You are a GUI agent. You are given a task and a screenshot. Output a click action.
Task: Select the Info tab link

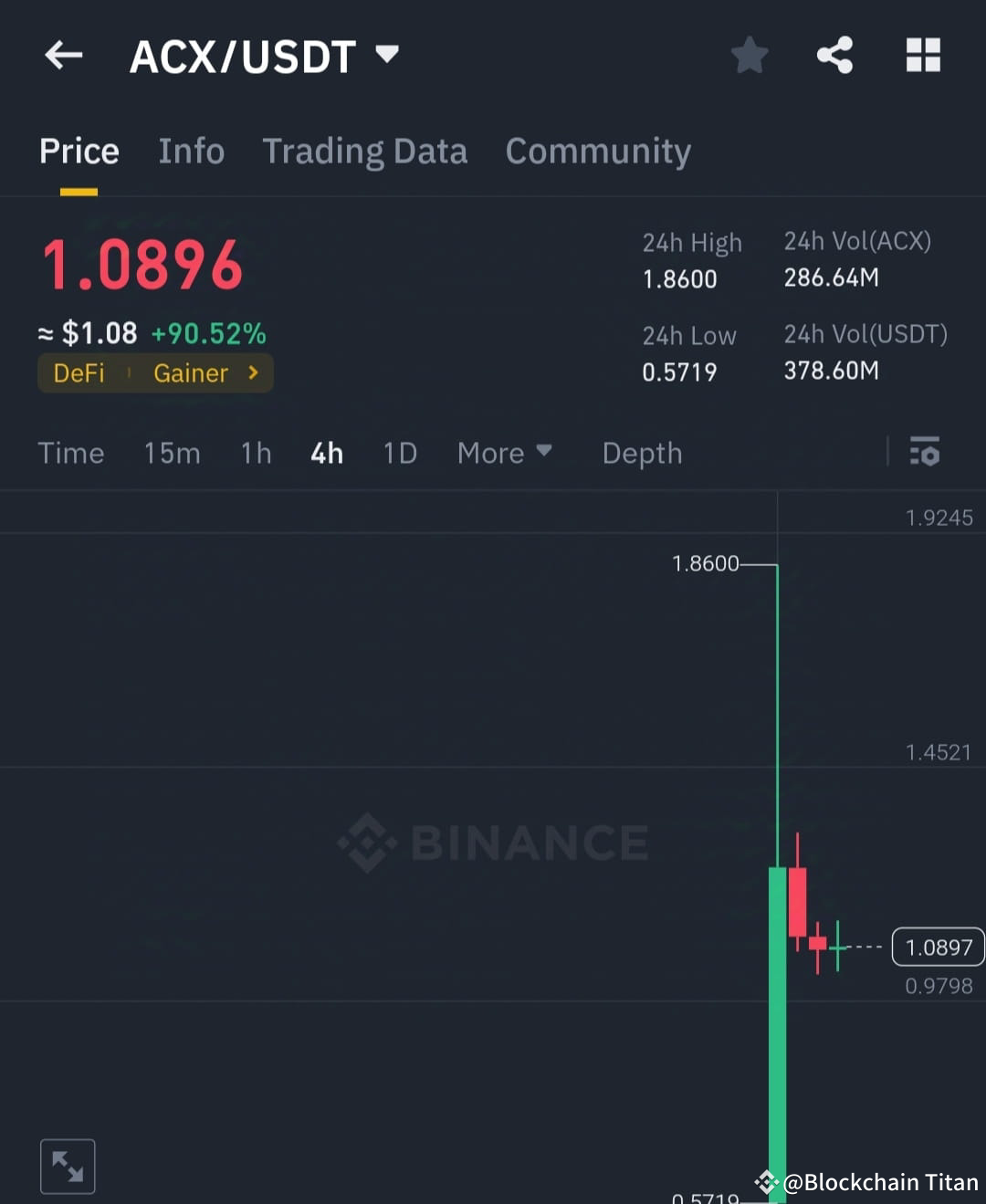point(192,151)
